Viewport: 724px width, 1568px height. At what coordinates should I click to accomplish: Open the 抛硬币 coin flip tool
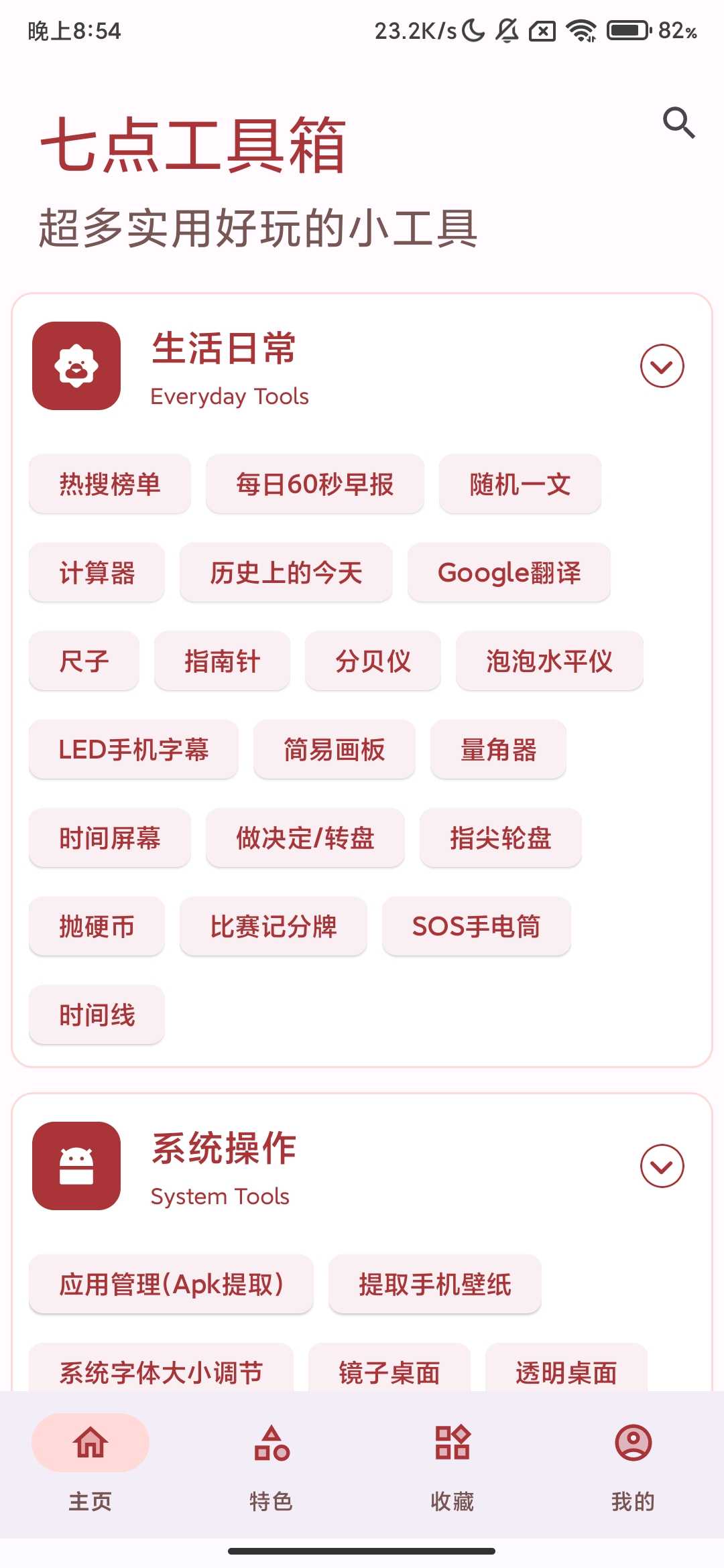pos(96,927)
